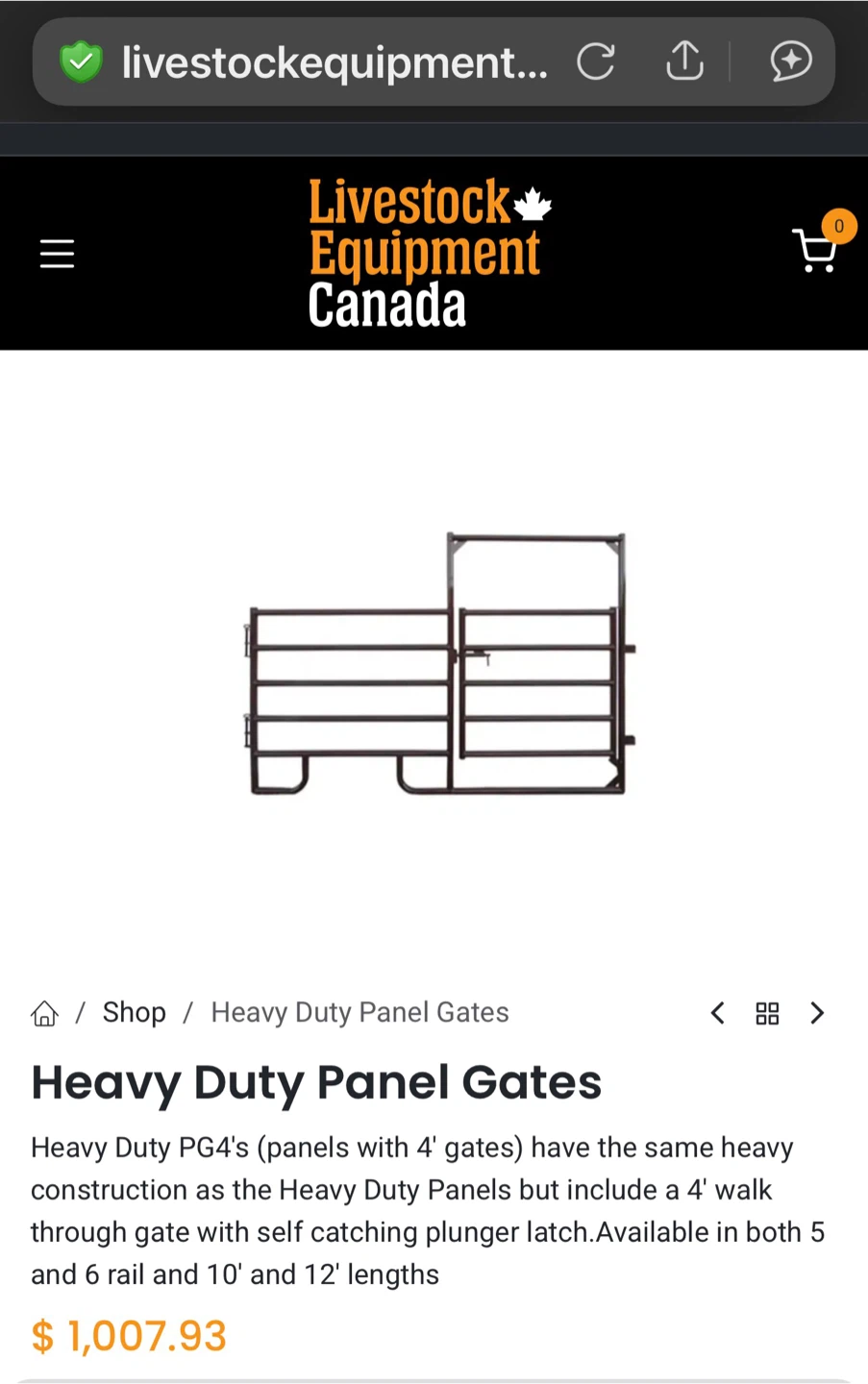Screen dimensions: 868x1384
Task: Open the hamburger navigation menu
Action: [x=57, y=253]
